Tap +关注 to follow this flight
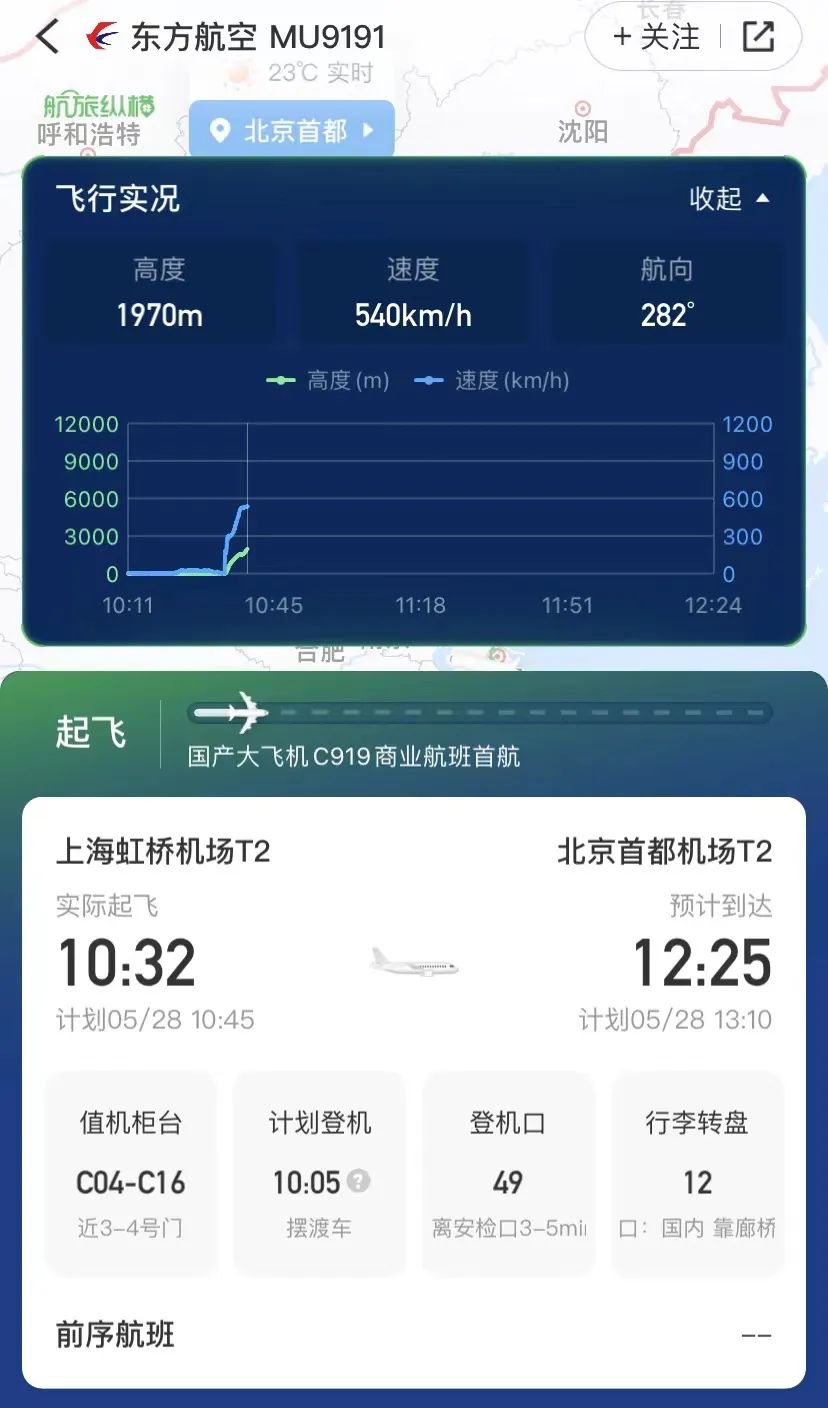The image size is (828, 1408). (656, 38)
